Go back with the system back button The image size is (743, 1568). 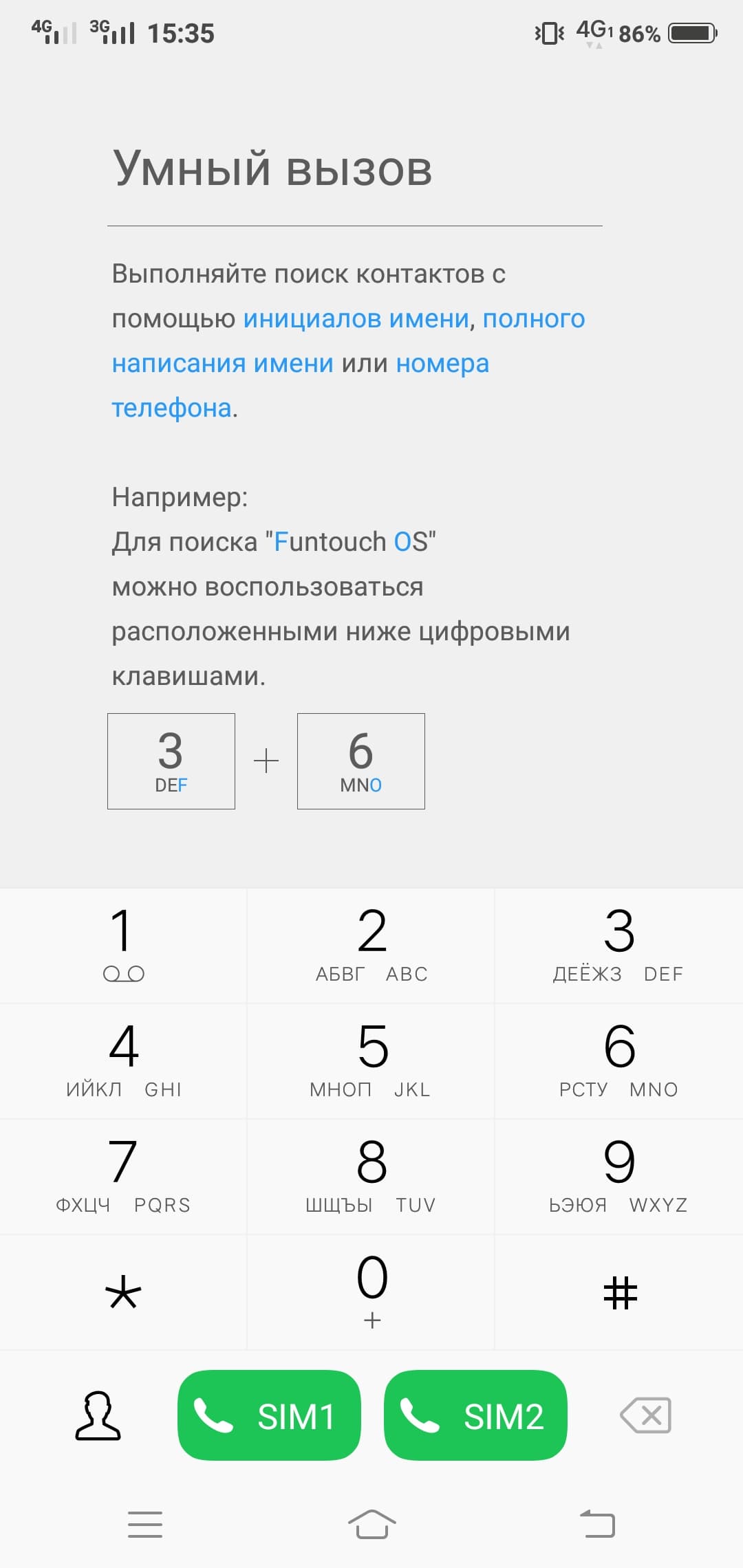click(597, 1525)
